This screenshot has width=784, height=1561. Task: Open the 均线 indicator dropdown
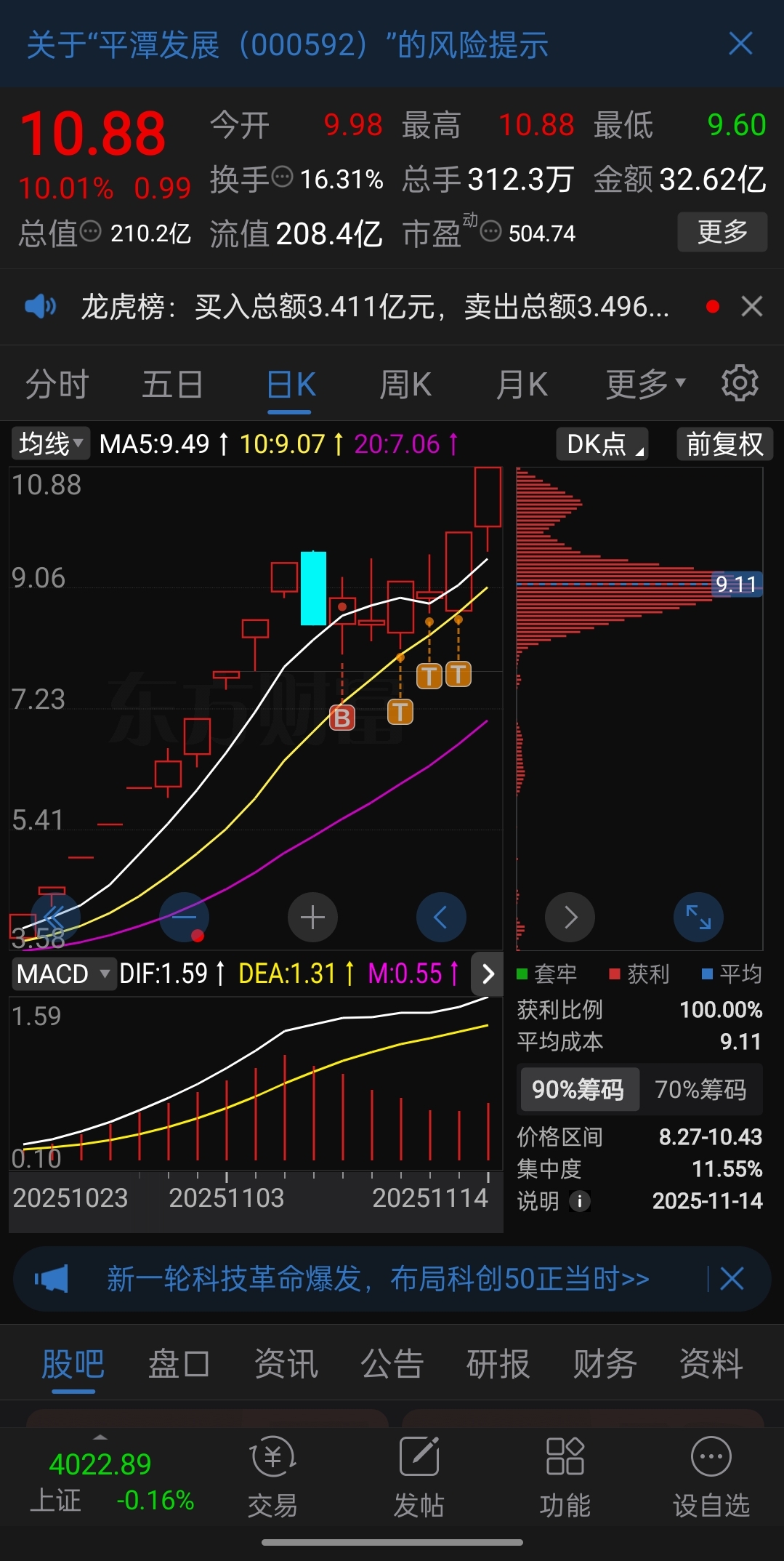51,444
